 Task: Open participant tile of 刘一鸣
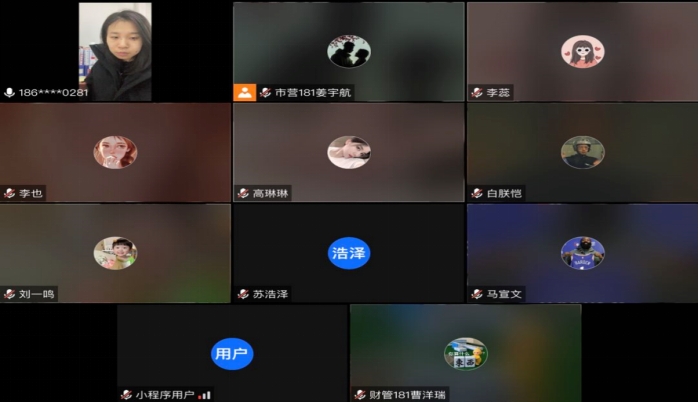115,253
